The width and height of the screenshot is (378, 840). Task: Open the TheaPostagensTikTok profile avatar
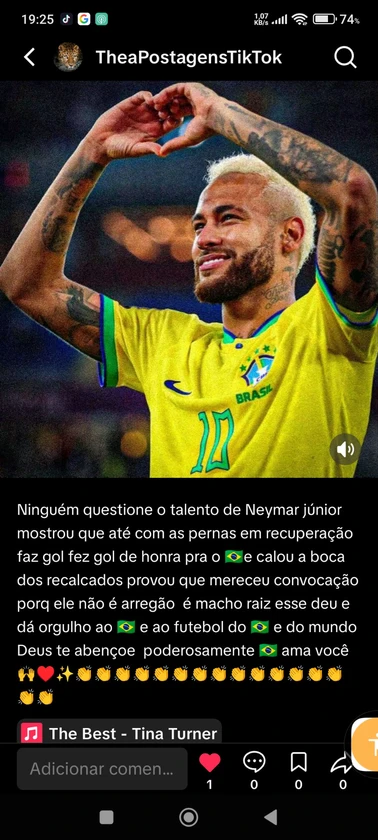[69, 57]
